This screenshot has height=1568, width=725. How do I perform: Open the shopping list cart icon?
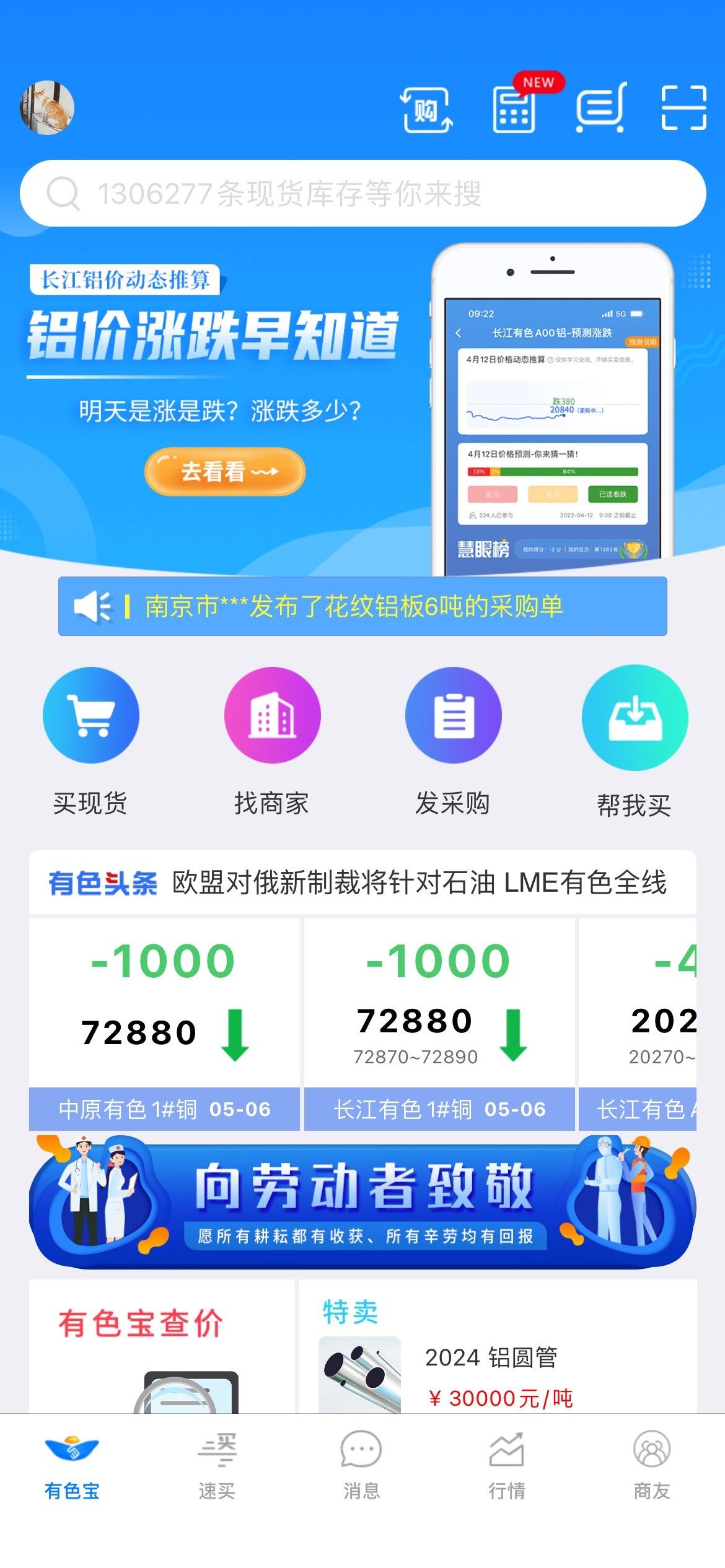(x=600, y=108)
